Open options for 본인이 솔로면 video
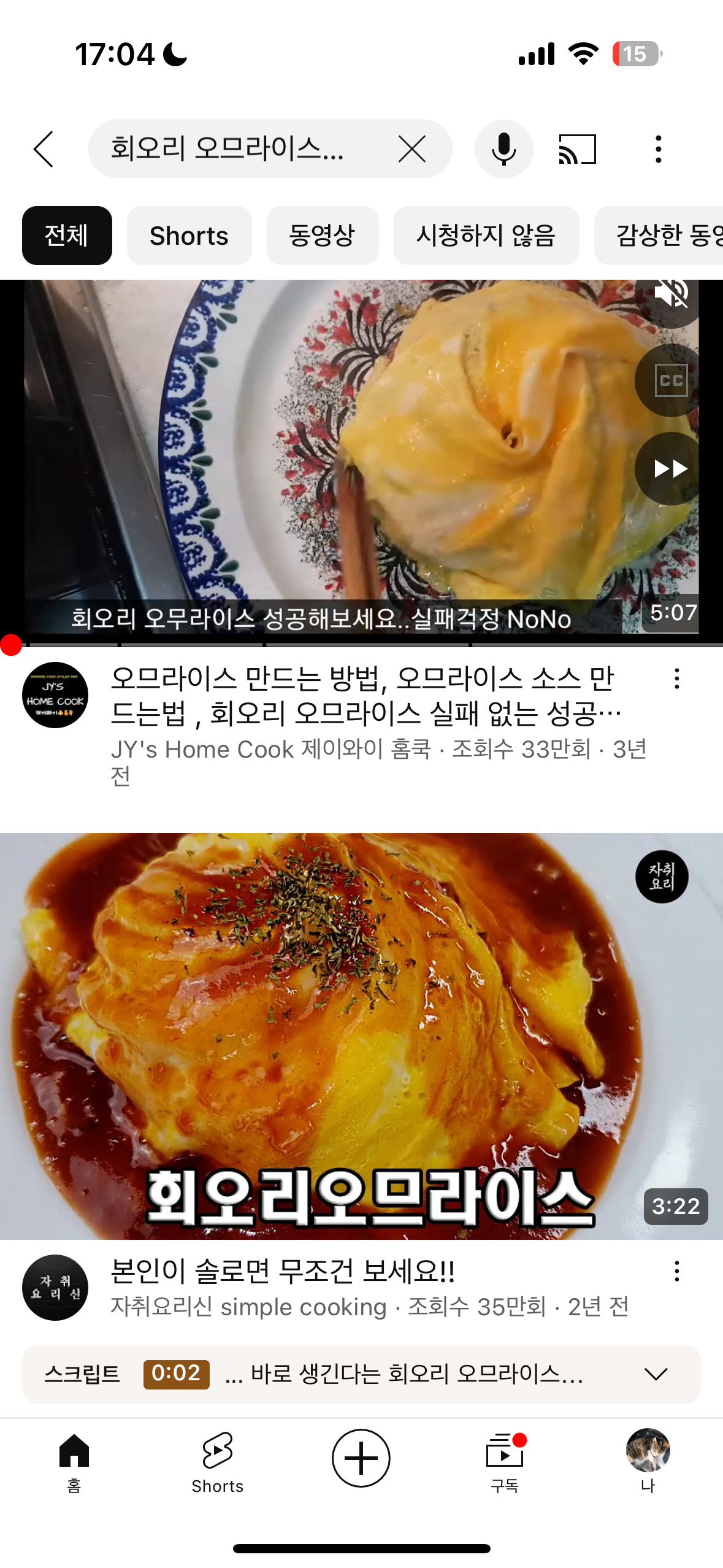This screenshot has height=1568, width=723. [677, 1271]
